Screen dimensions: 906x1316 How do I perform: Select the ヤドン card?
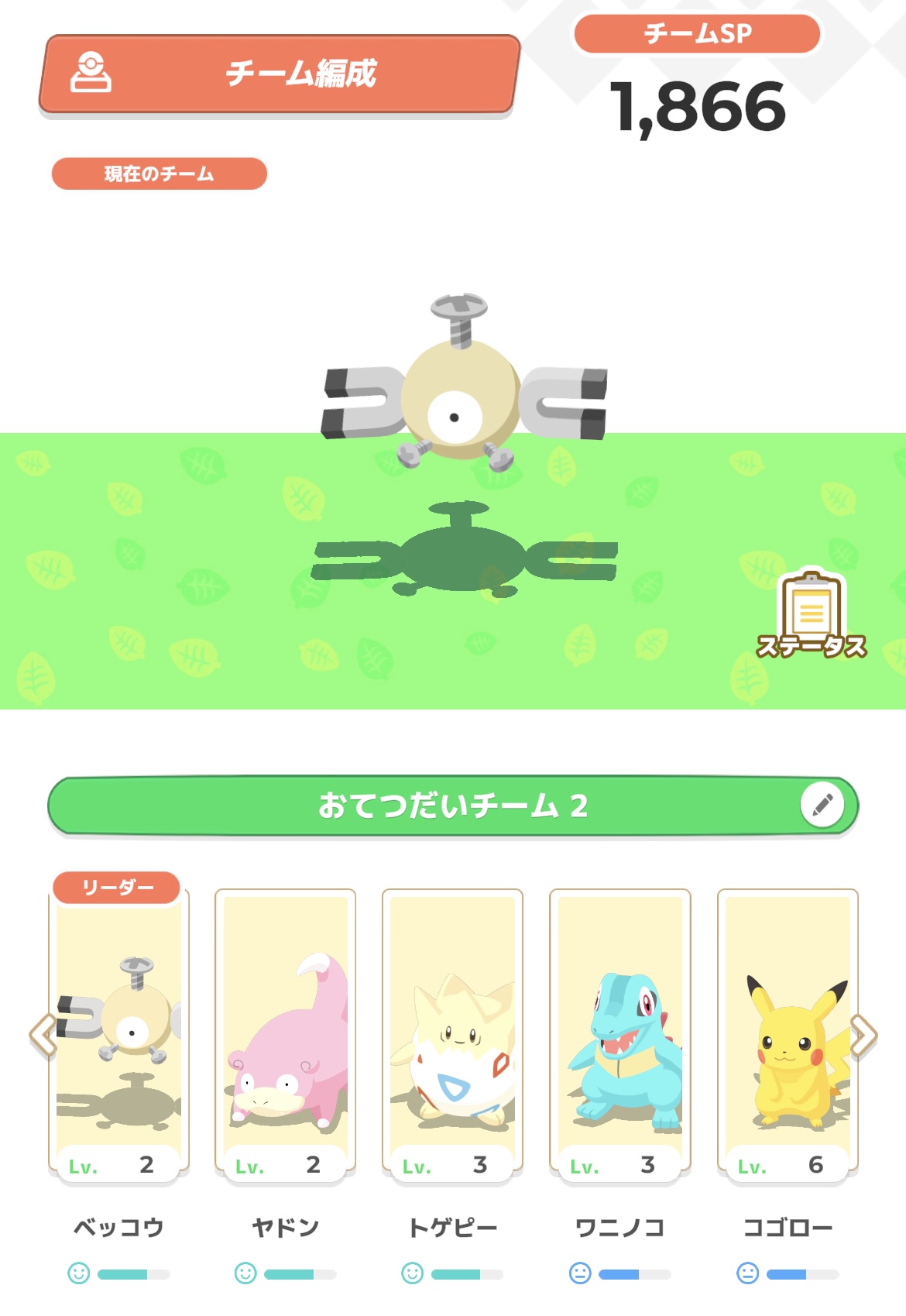click(x=285, y=1034)
